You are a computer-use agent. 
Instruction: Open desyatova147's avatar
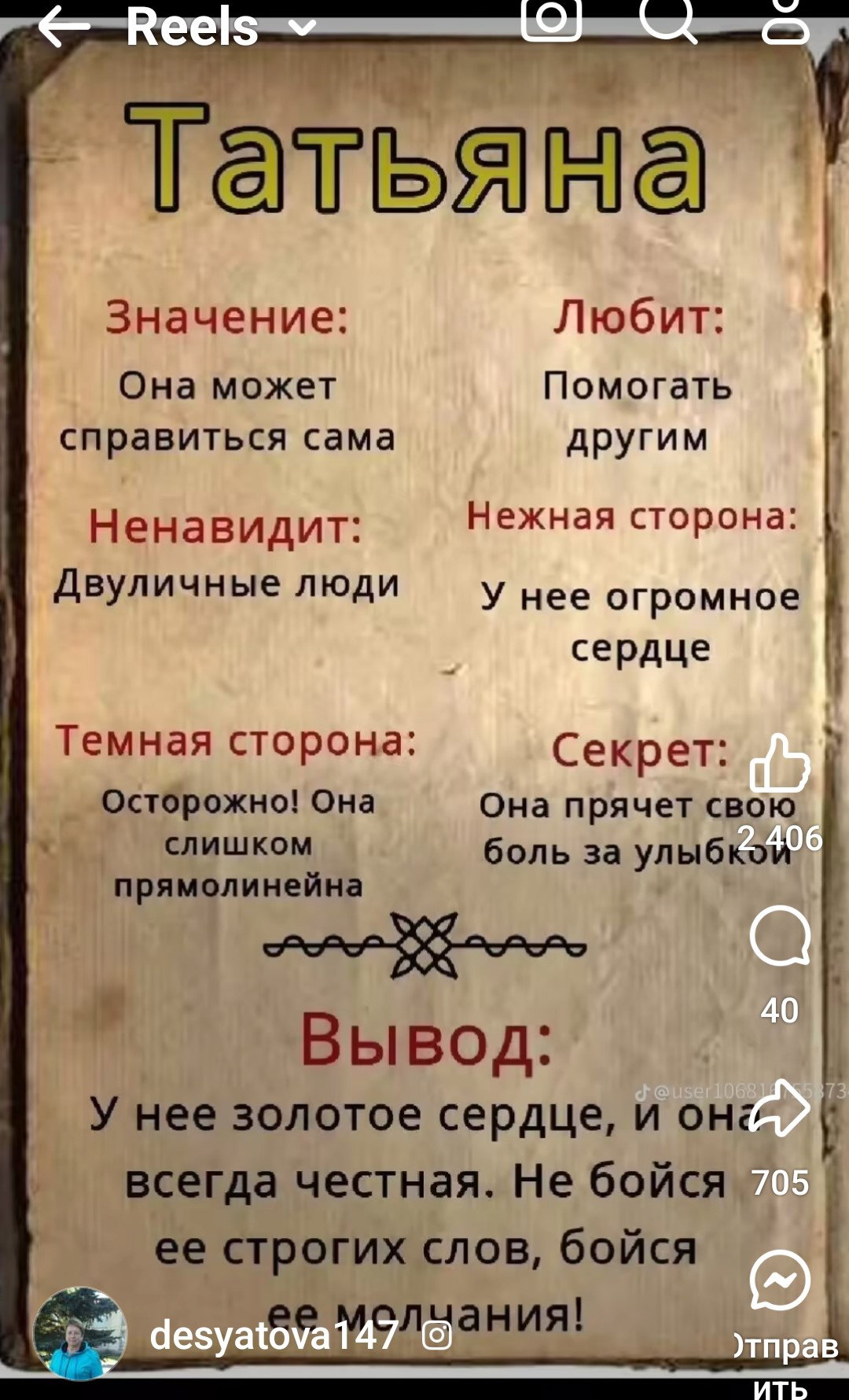80,1334
